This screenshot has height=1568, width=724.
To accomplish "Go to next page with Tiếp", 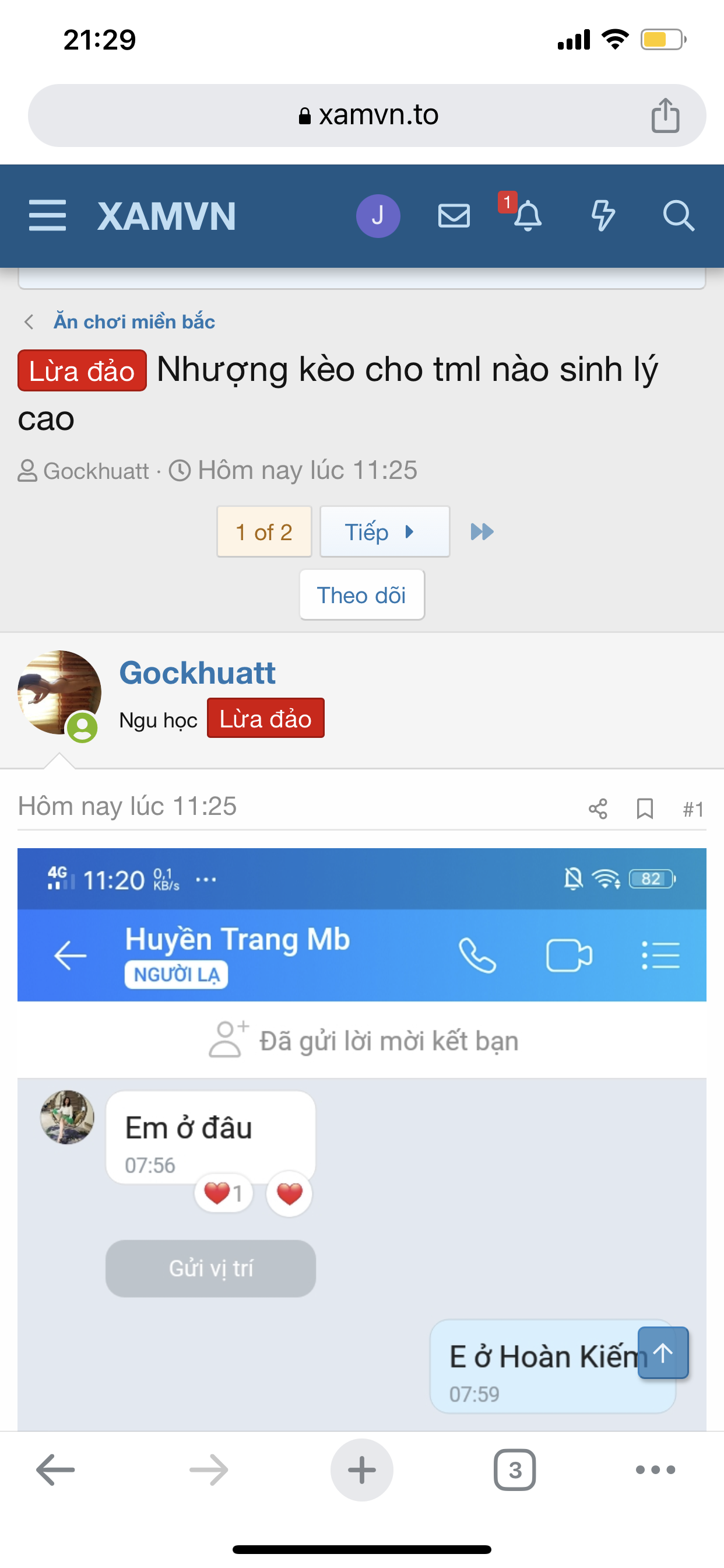I will coord(385,532).
